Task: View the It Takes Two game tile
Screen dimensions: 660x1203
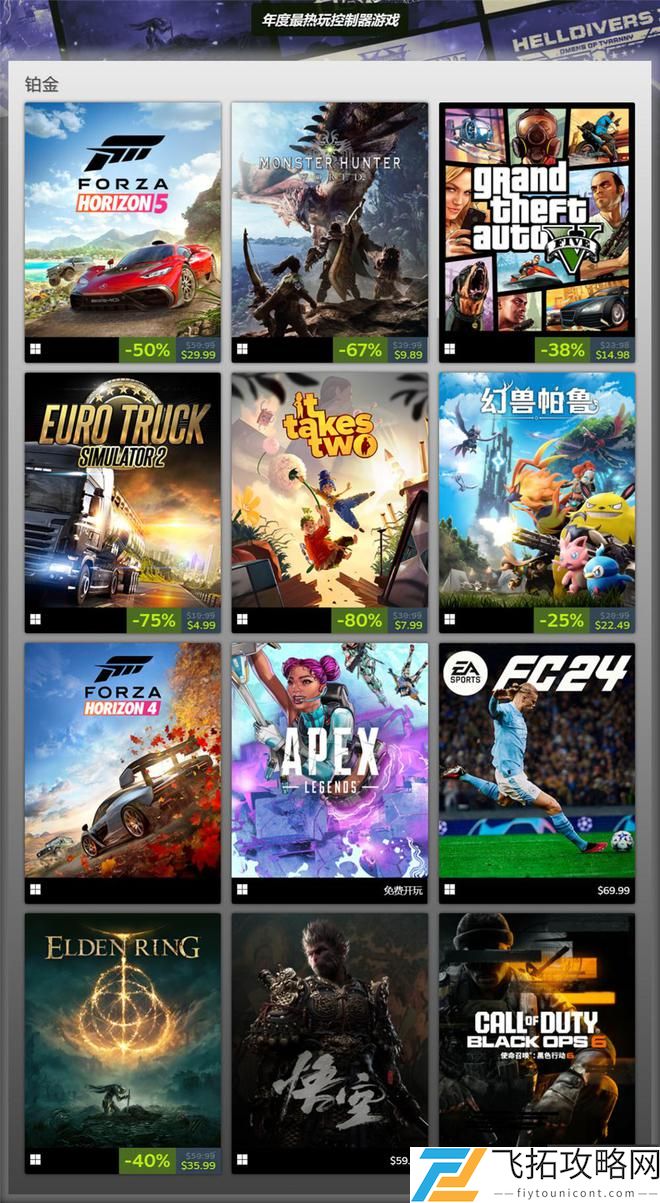Action: pos(329,490)
